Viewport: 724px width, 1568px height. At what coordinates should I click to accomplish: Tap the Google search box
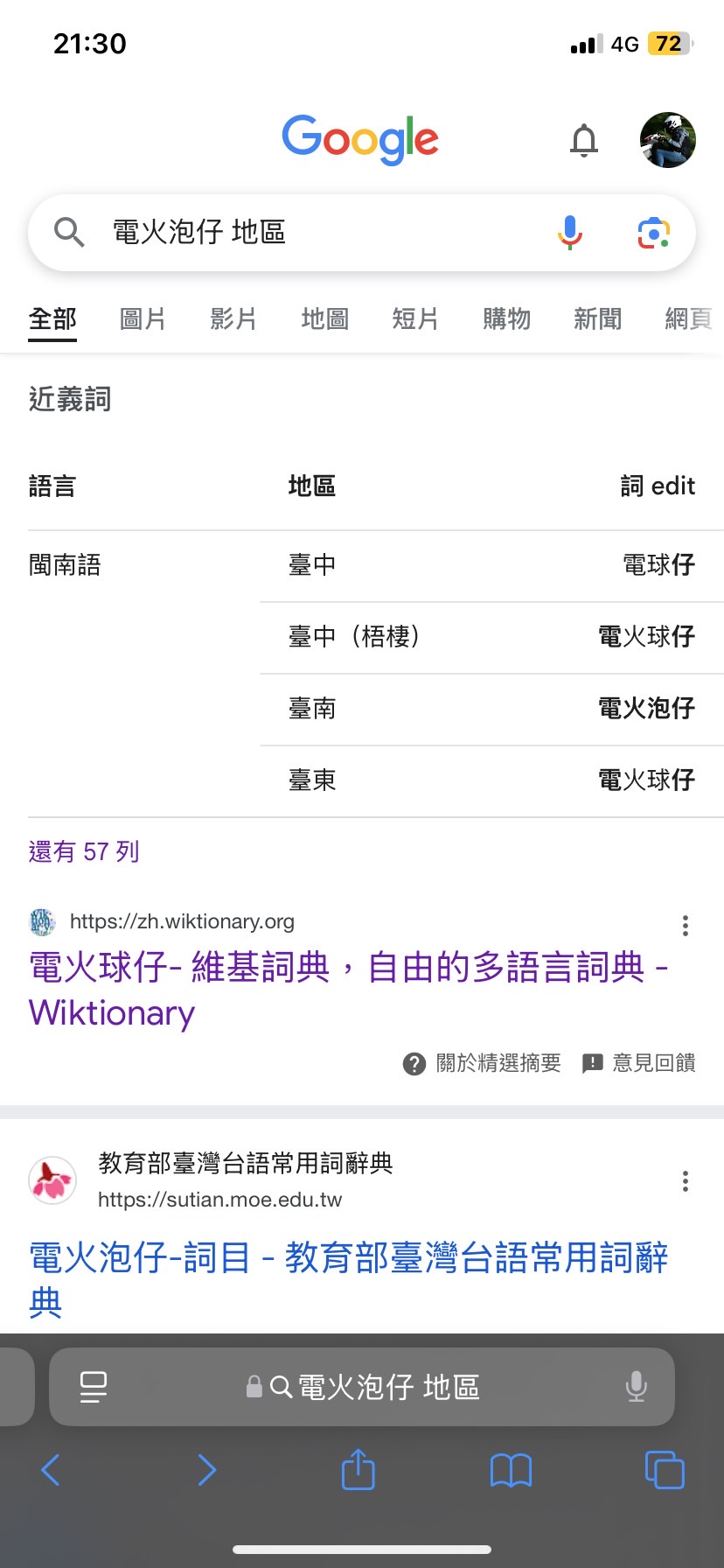(x=306, y=233)
